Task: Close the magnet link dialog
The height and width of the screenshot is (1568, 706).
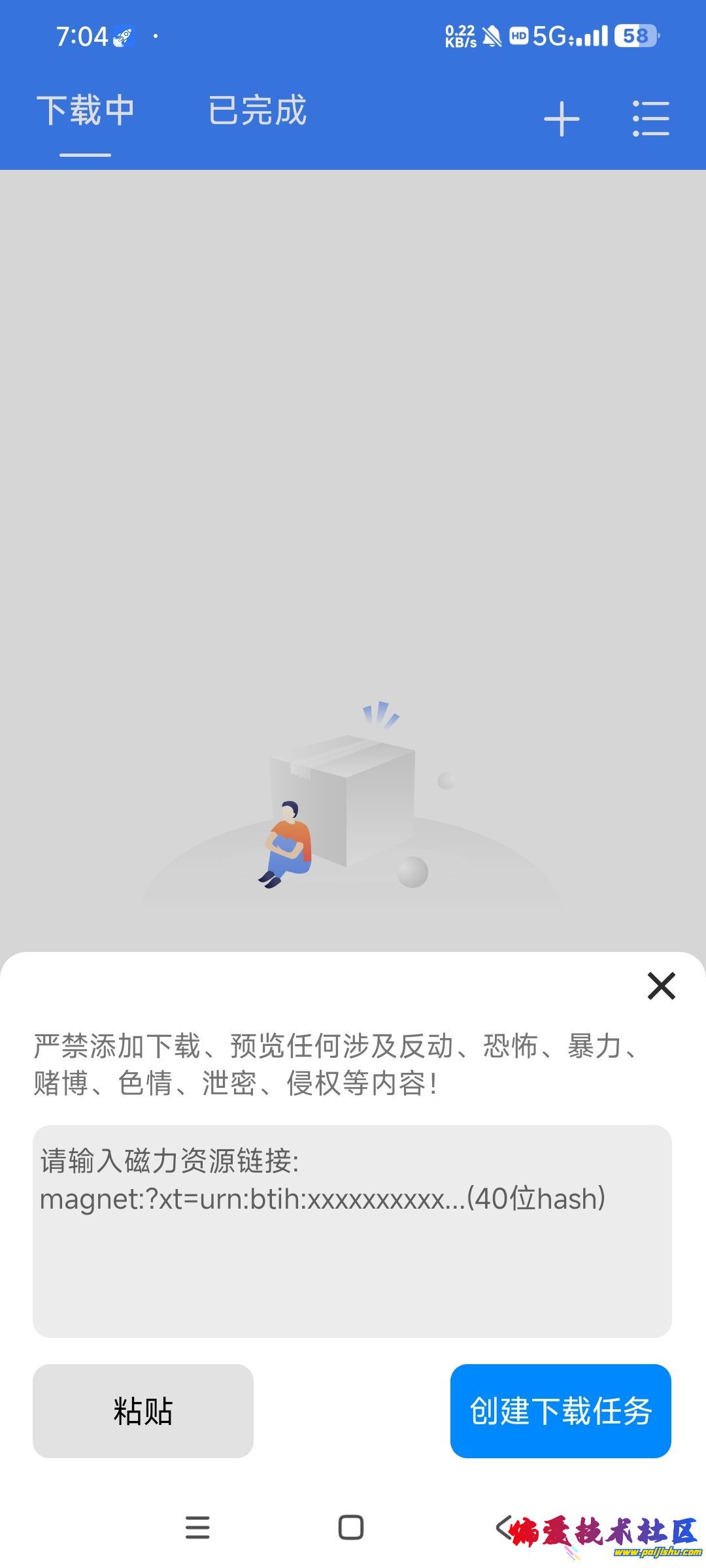Action: [x=661, y=986]
